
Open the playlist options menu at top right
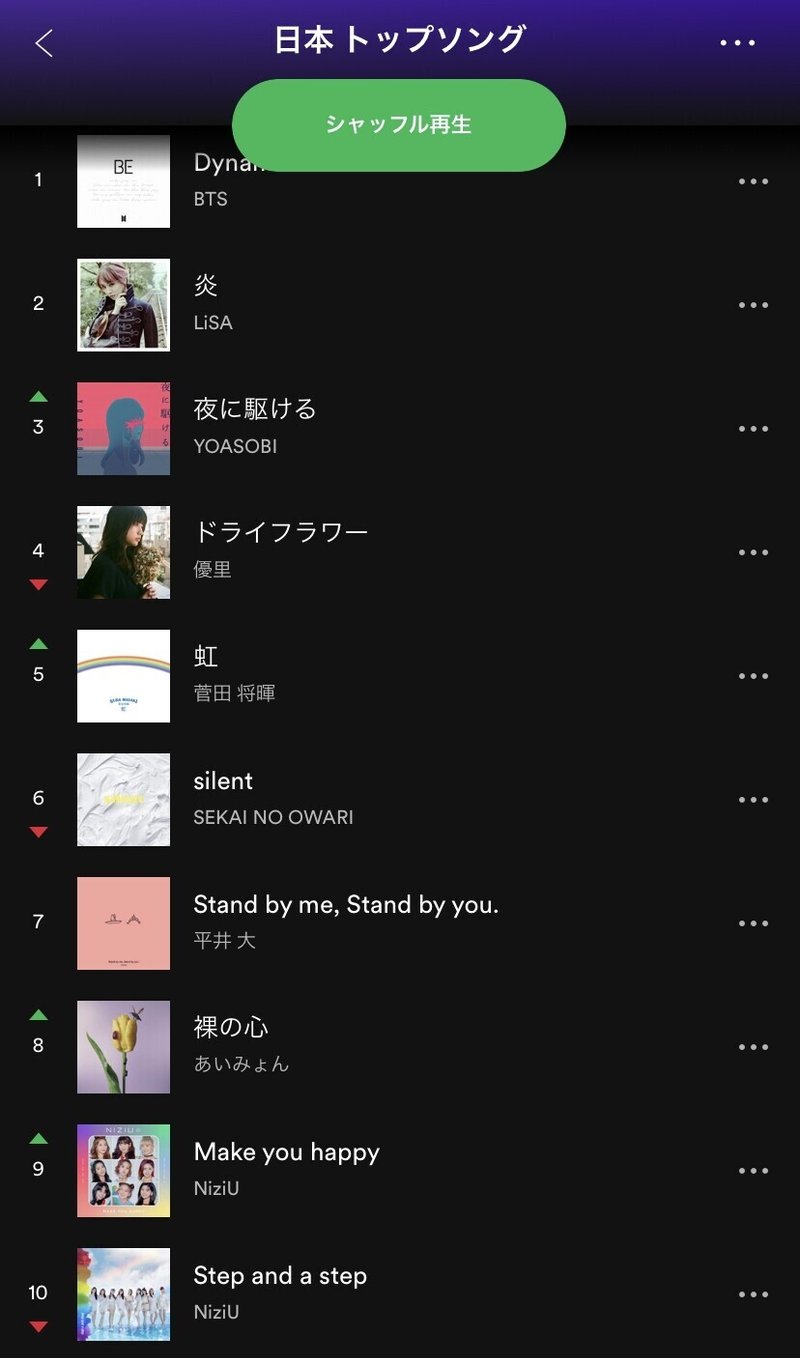(x=739, y=42)
